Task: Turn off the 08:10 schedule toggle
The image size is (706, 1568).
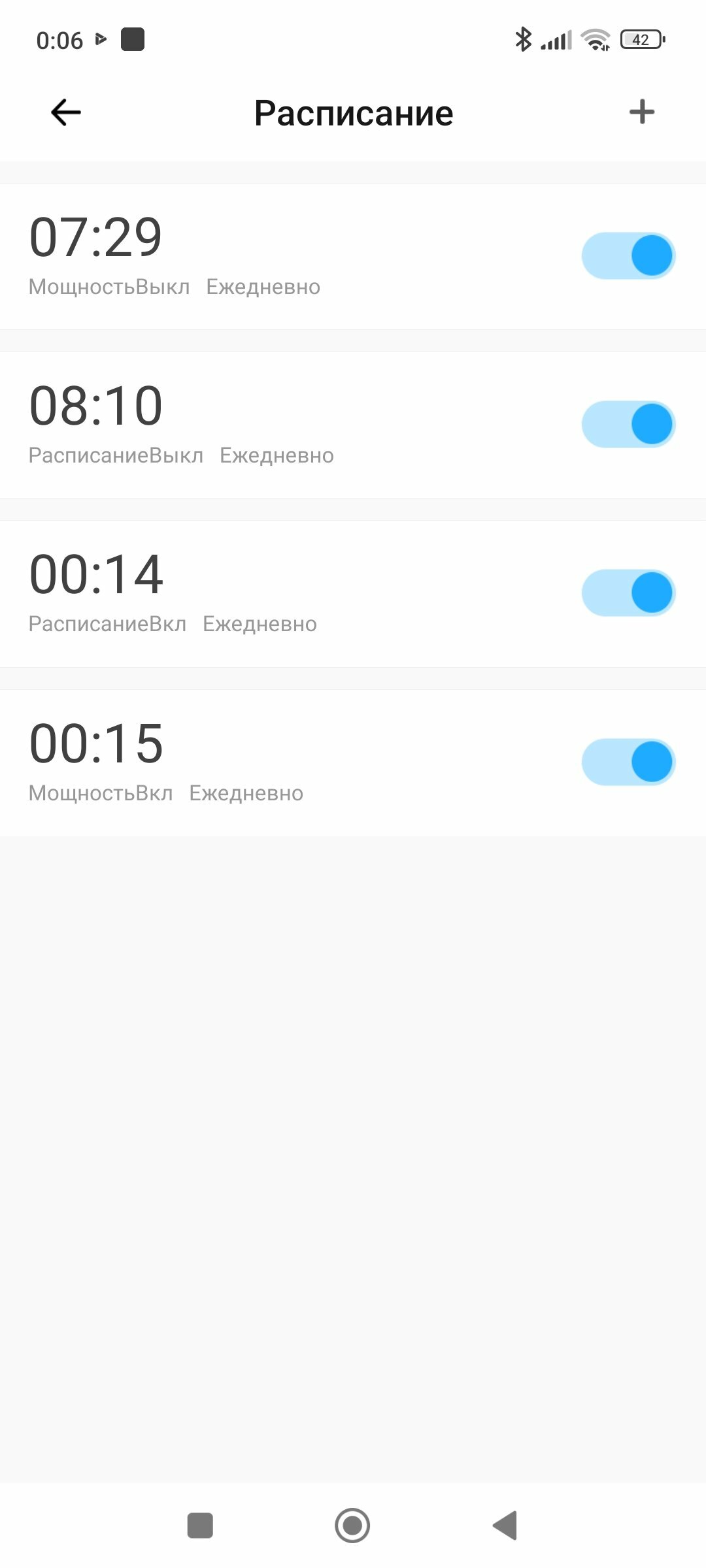Action: coord(628,424)
